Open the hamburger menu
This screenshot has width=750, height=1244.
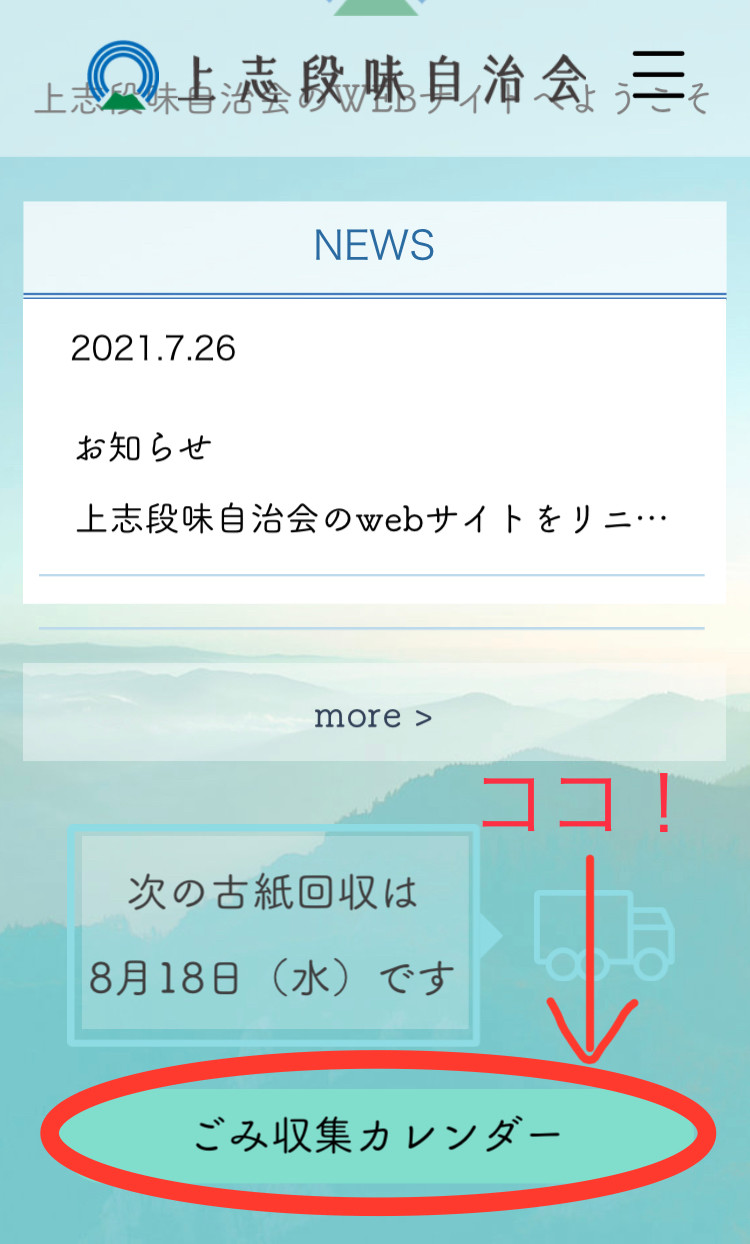pos(659,74)
